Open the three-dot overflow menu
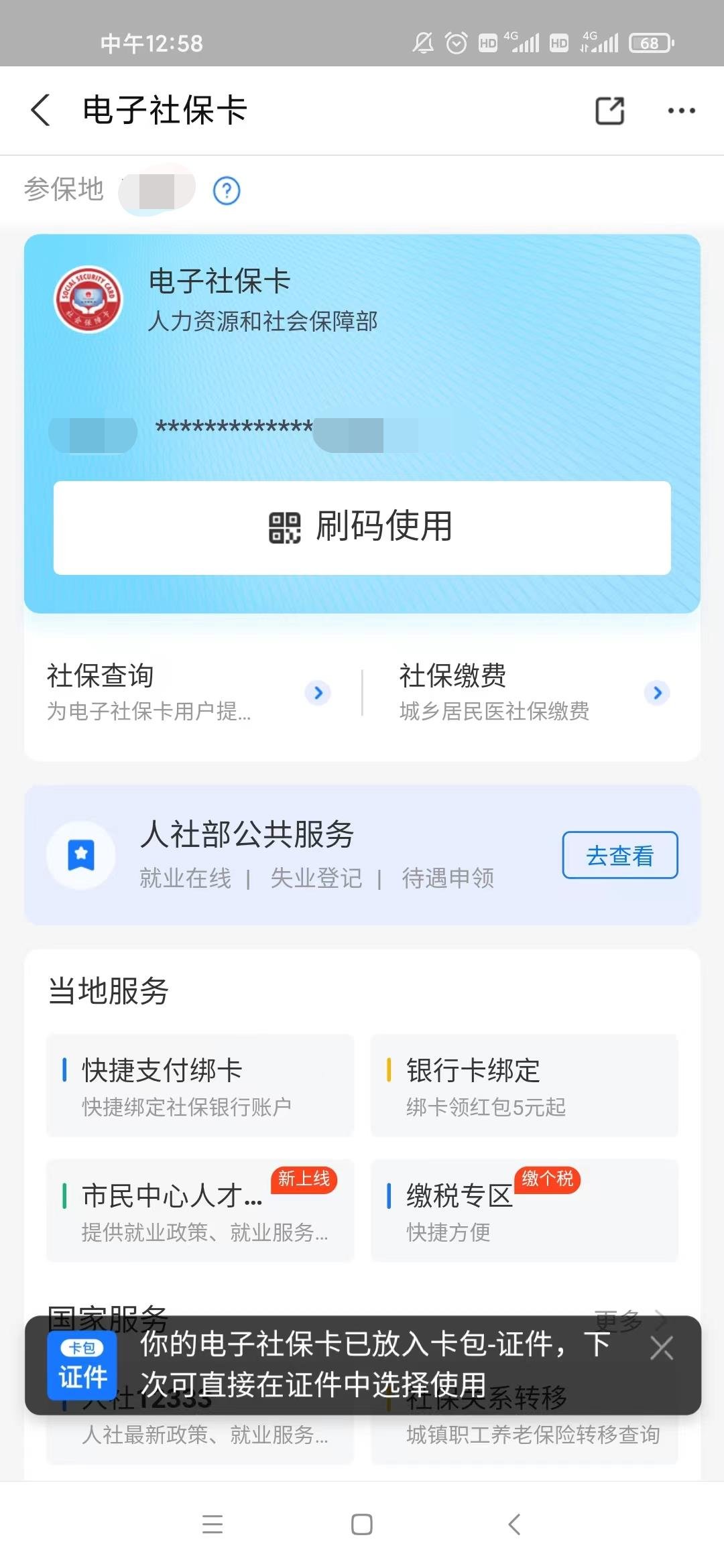The height and width of the screenshot is (1568, 724). pos(681,111)
